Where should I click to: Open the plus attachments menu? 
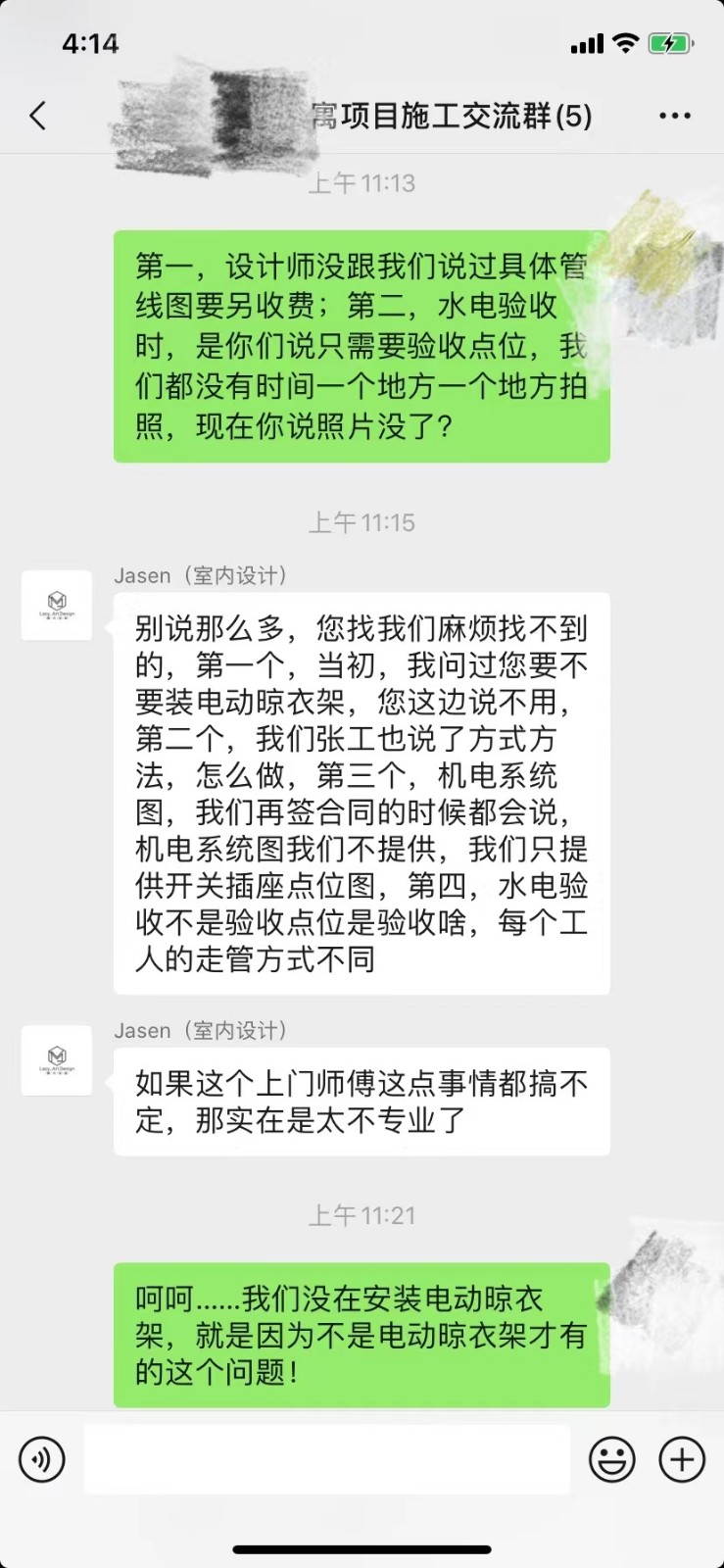(x=682, y=1459)
